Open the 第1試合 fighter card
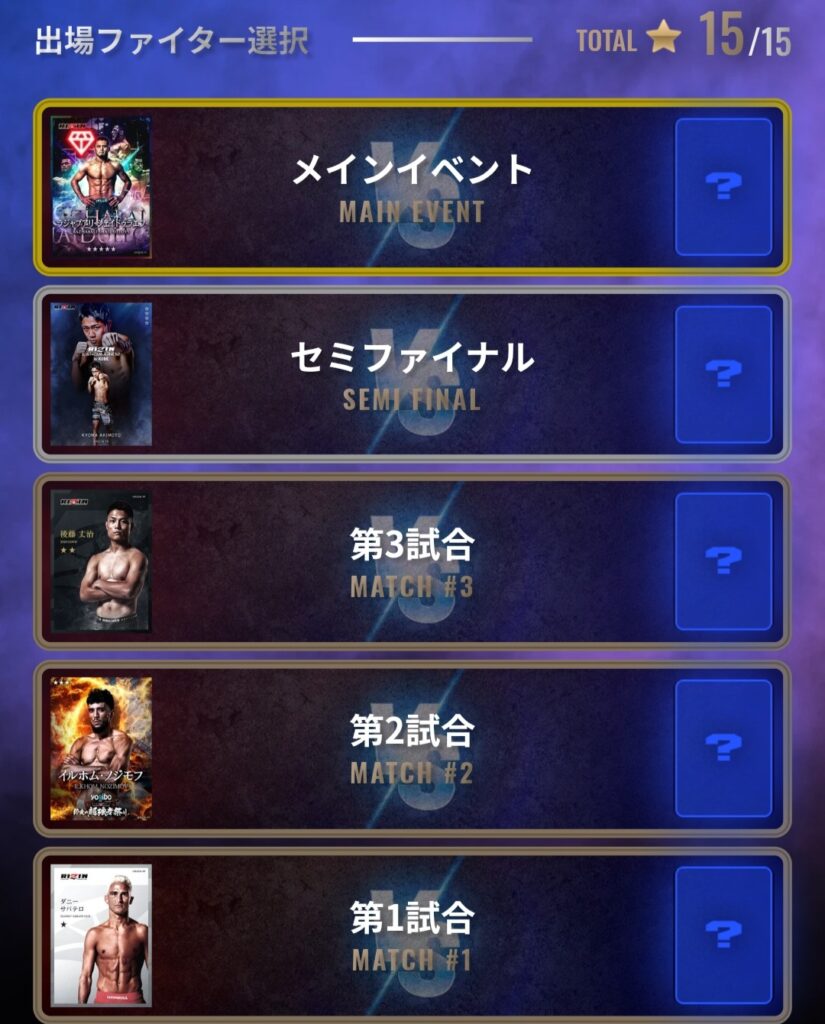 pos(101,935)
